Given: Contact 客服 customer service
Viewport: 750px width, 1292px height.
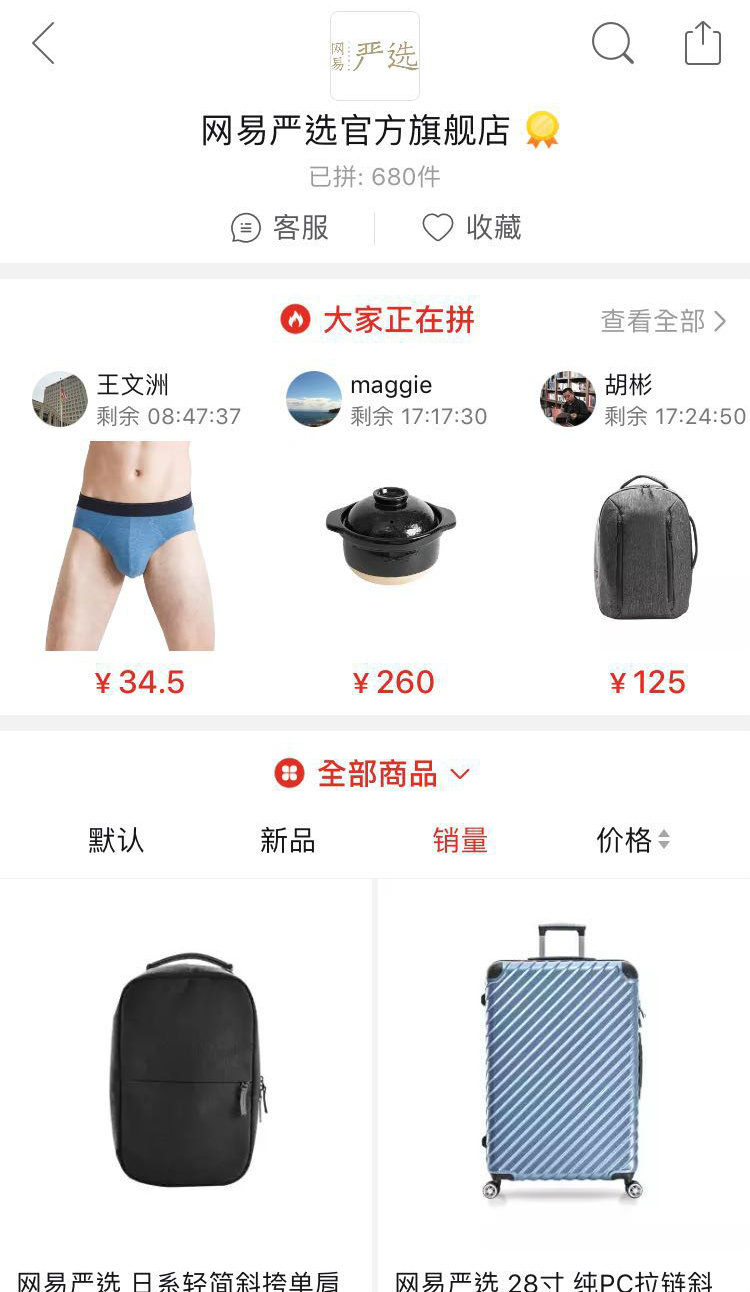Looking at the screenshot, I should (280, 228).
